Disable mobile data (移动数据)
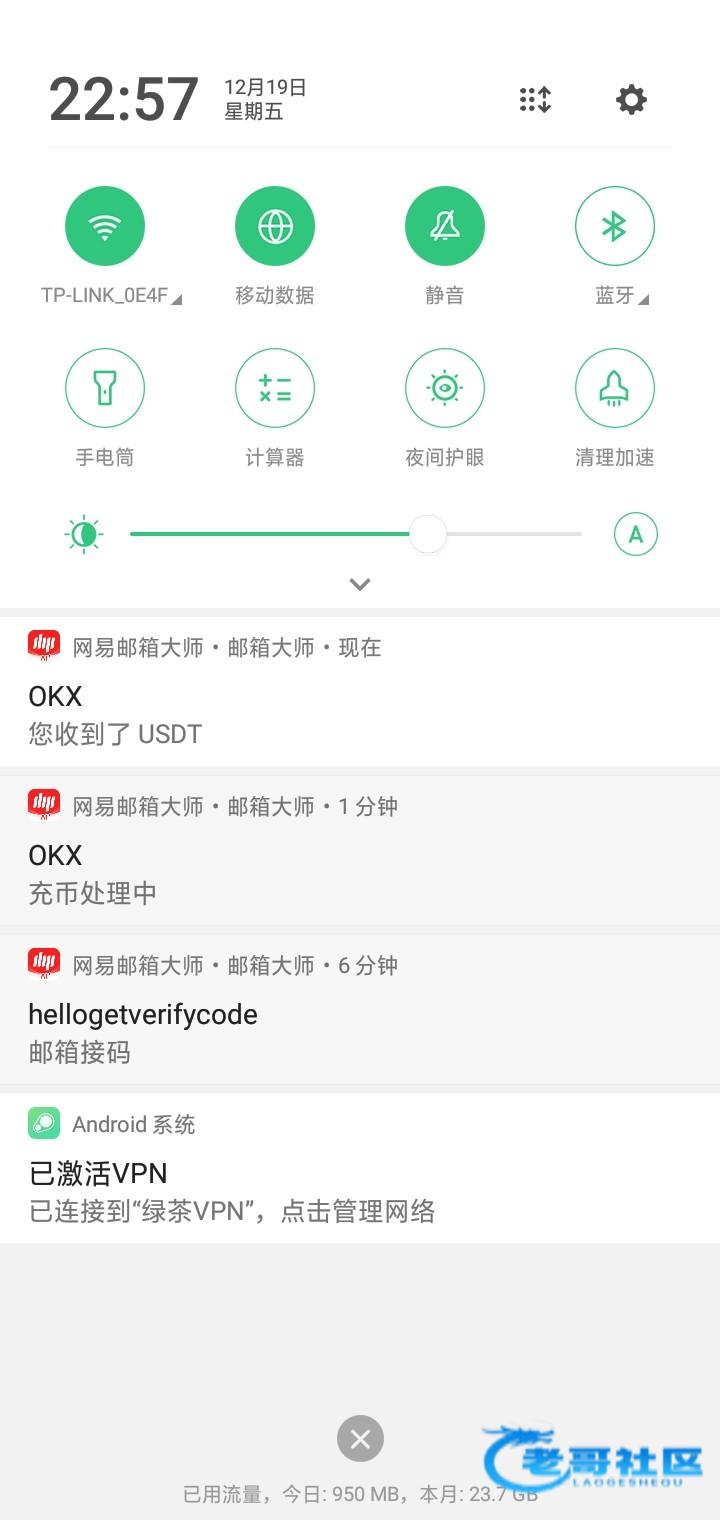The height and width of the screenshot is (1520, 720). coord(275,226)
